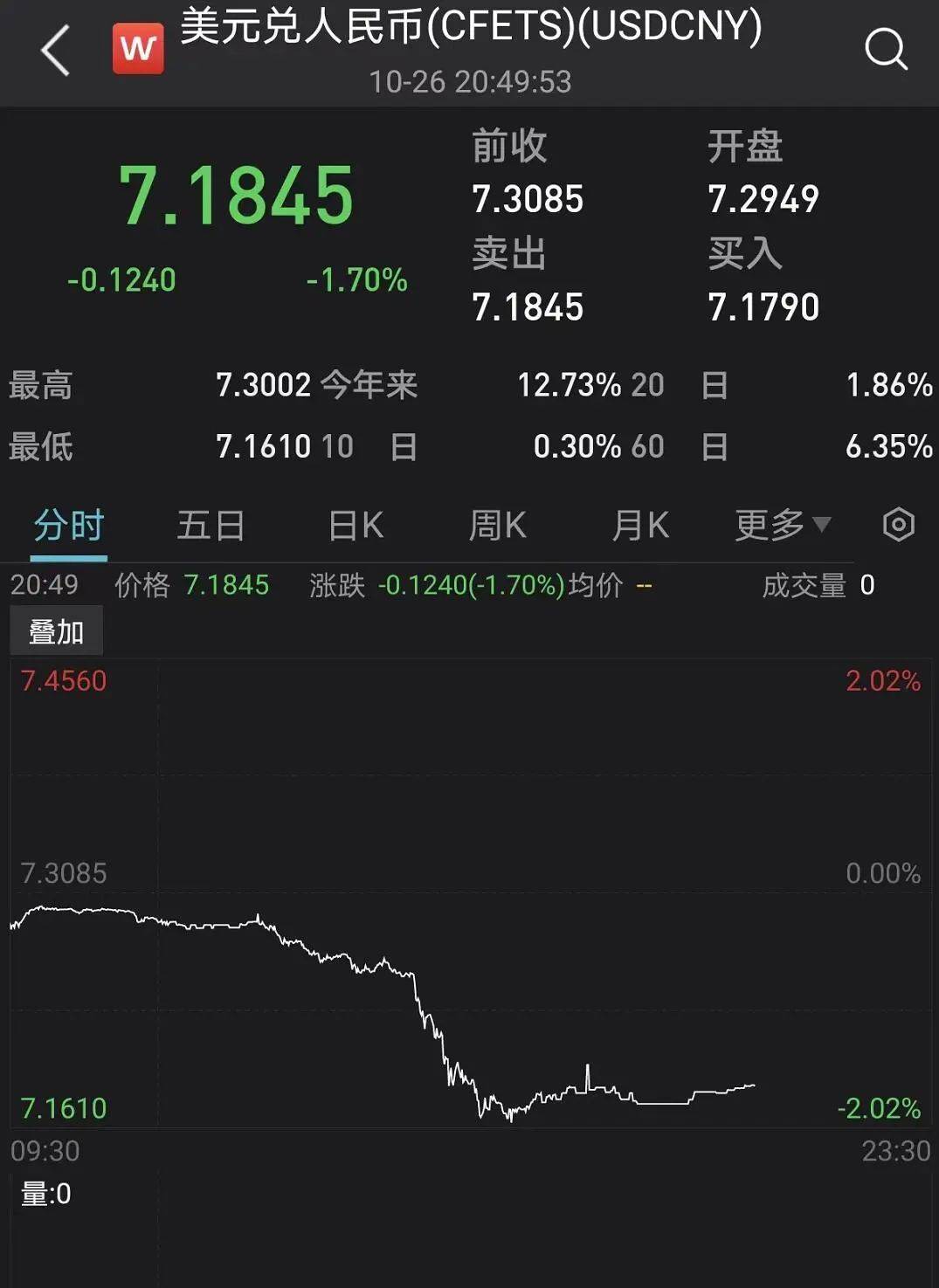Open the chart settings gear icon
939x1288 pixels.
point(897,524)
